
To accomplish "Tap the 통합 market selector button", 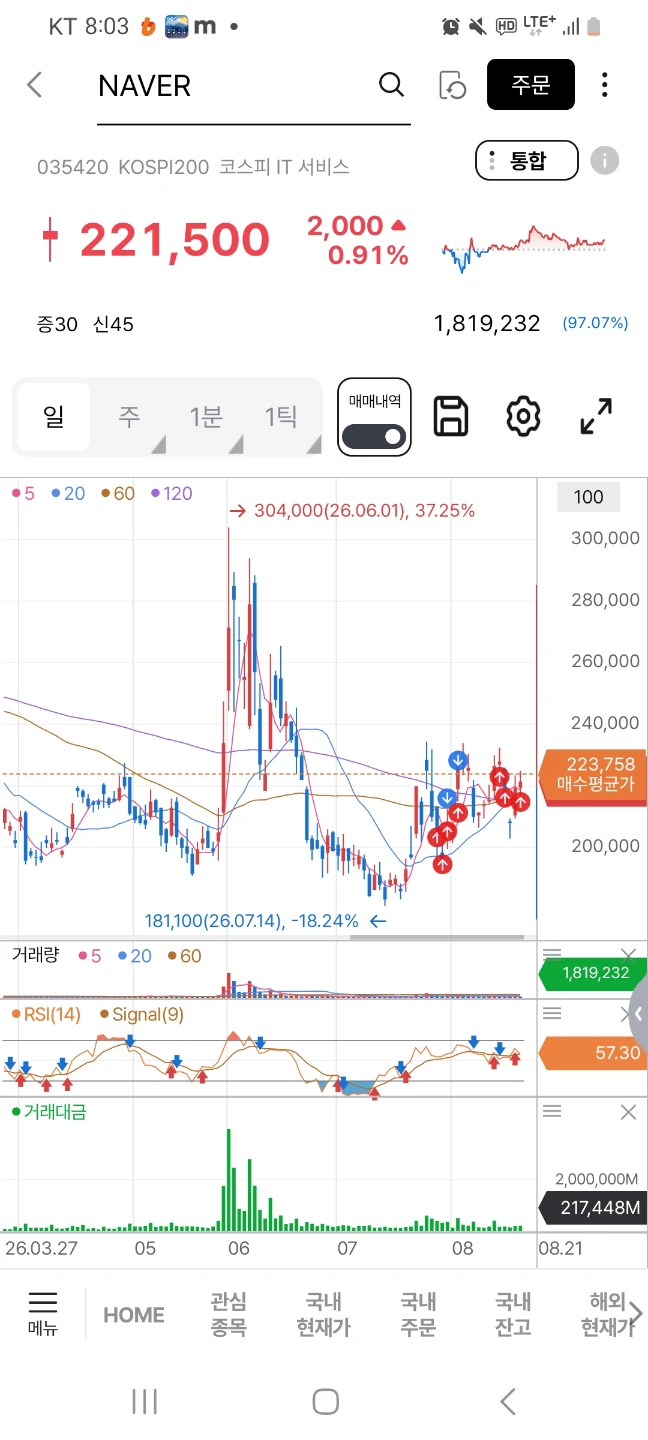I will [x=527, y=160].
